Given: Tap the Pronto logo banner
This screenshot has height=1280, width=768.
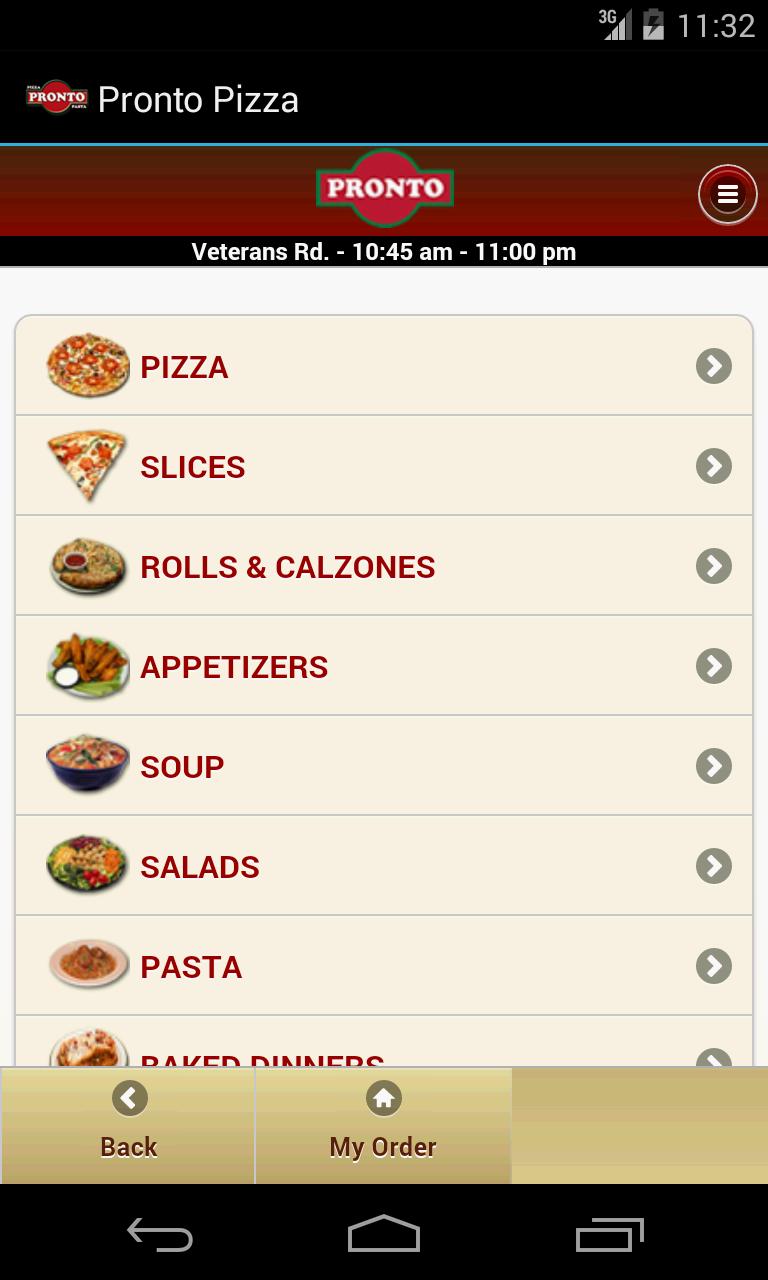Looking at the screenshot, I should [x=384, y=189].
